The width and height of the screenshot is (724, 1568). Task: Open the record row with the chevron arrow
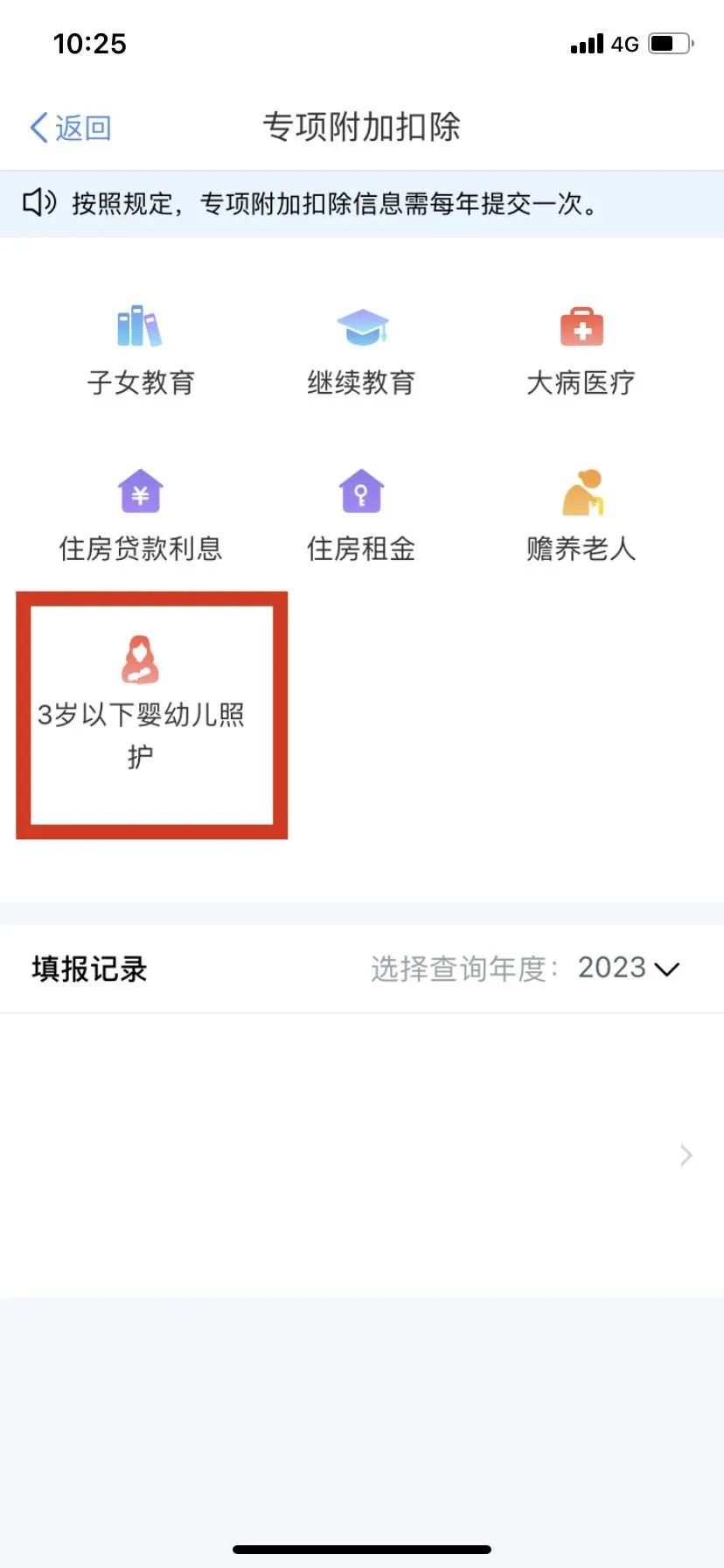coord(362,1155)
